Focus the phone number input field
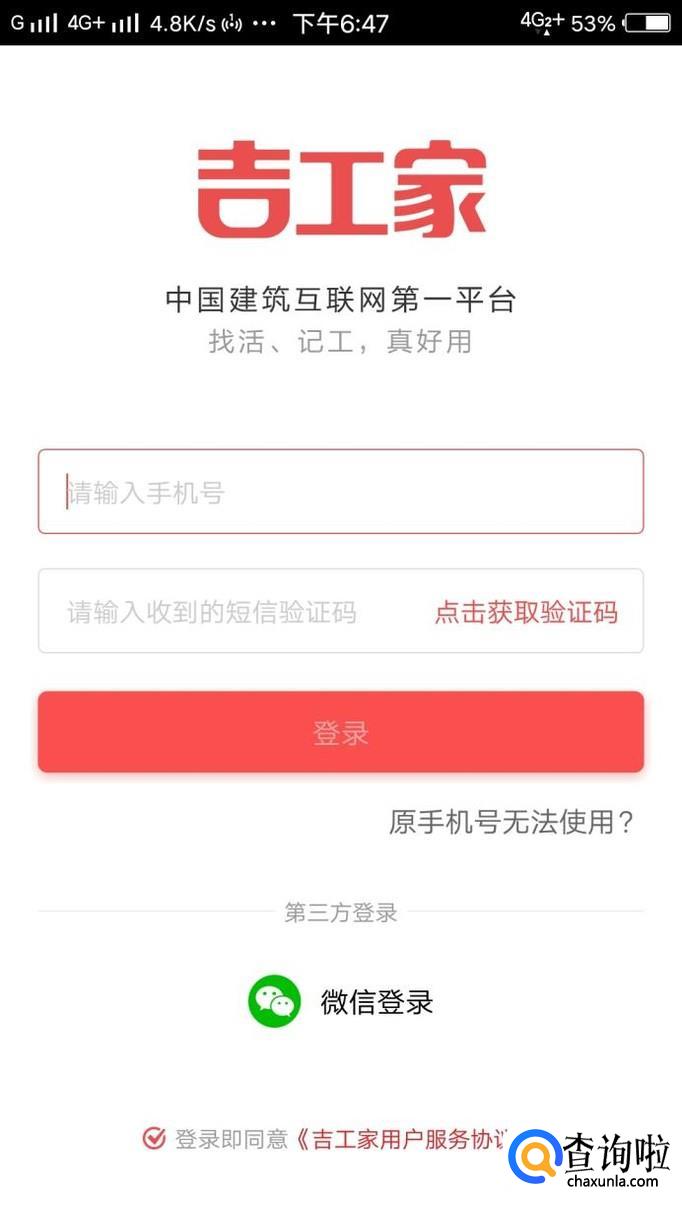682x1212 pixels. click(x=340, y=491)
